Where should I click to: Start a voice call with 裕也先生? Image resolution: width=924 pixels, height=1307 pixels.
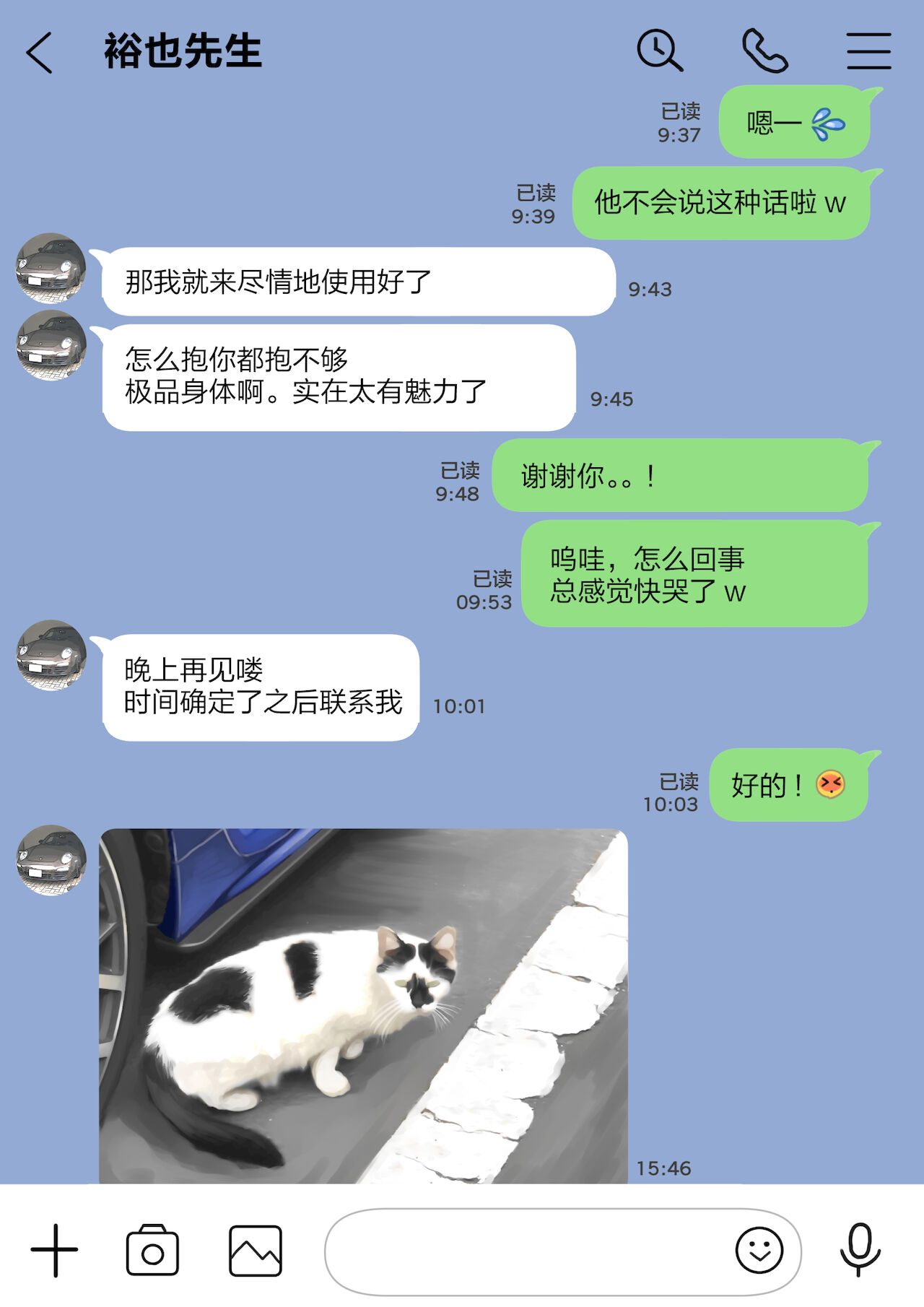pos(764,51)
